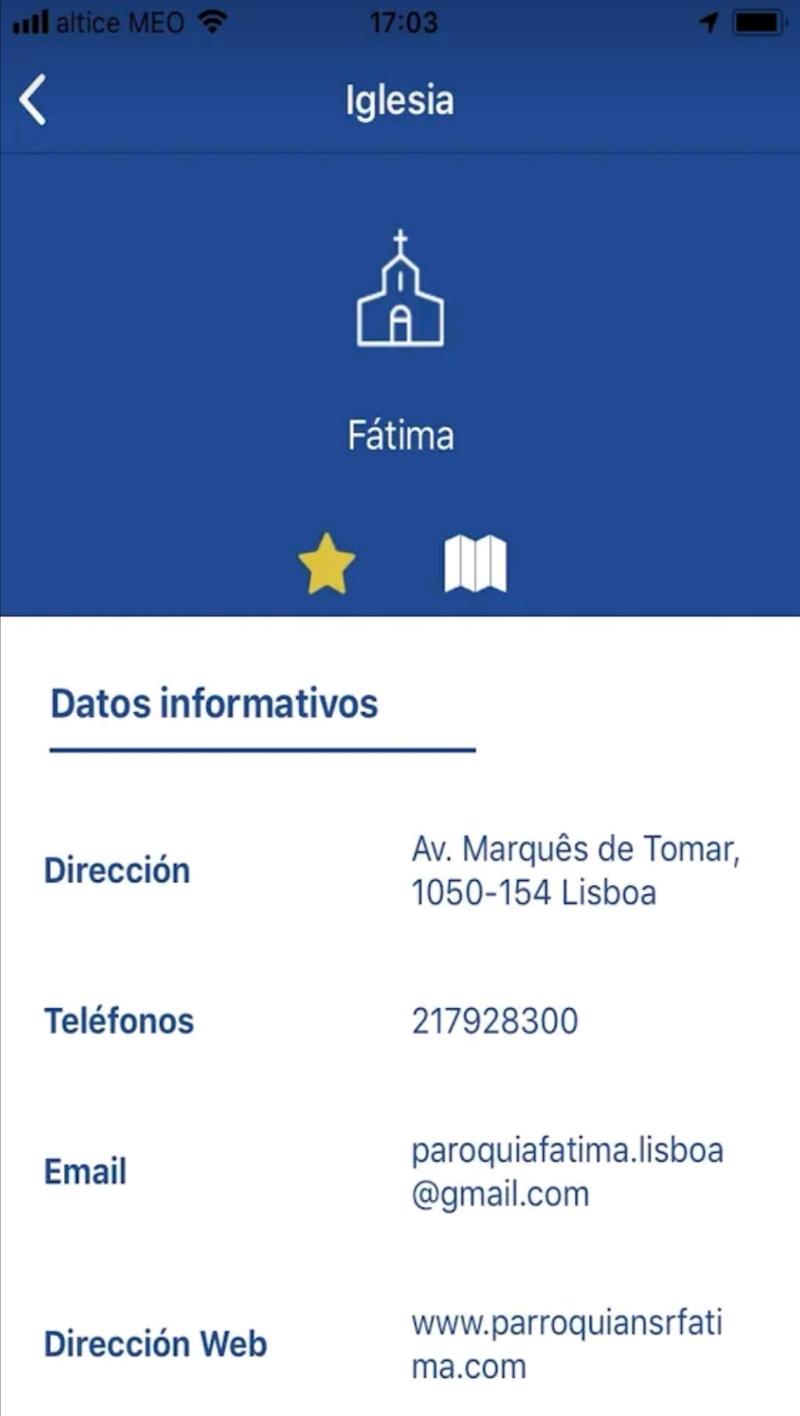Email paroquiafatima.lisboa@gmail.com
This screenshot has width=800, height=1416.
pos(567,1172)
